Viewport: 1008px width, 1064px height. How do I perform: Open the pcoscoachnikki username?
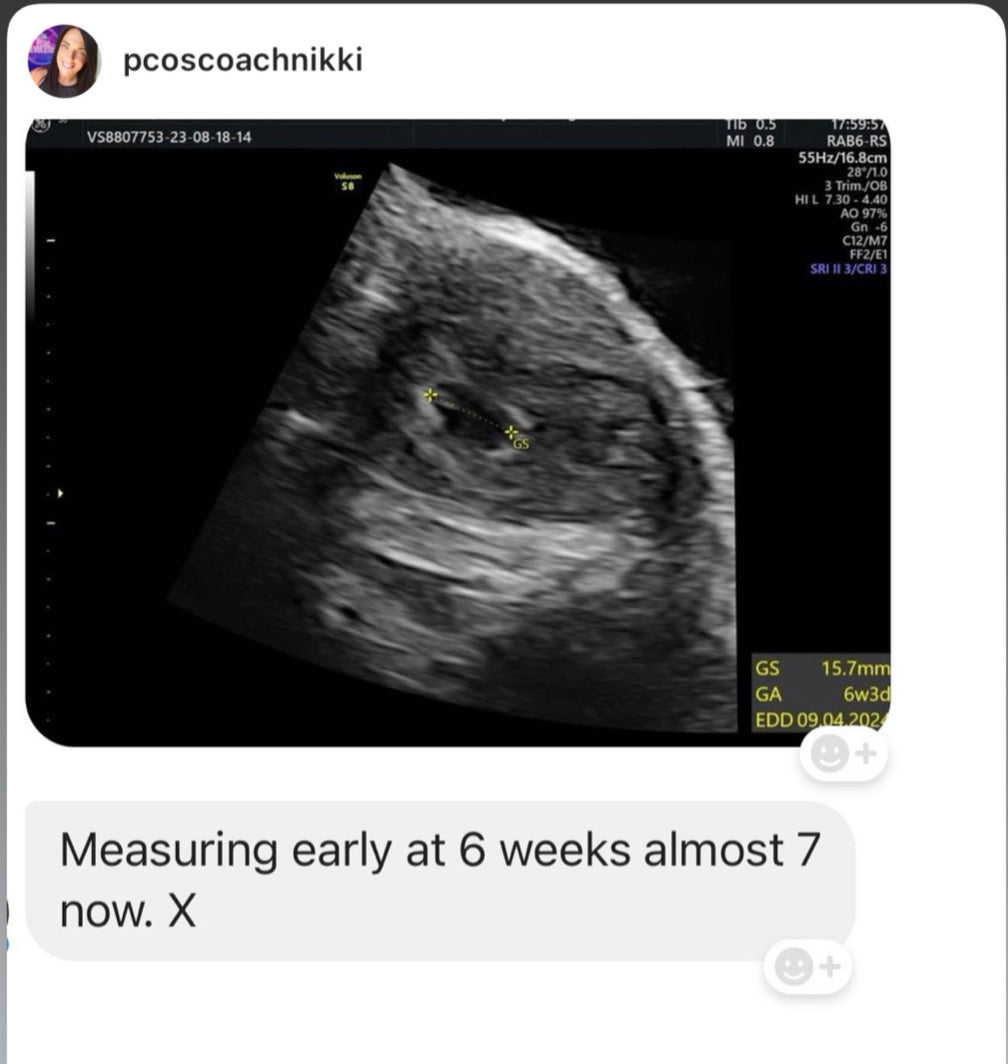click(242, 61)
